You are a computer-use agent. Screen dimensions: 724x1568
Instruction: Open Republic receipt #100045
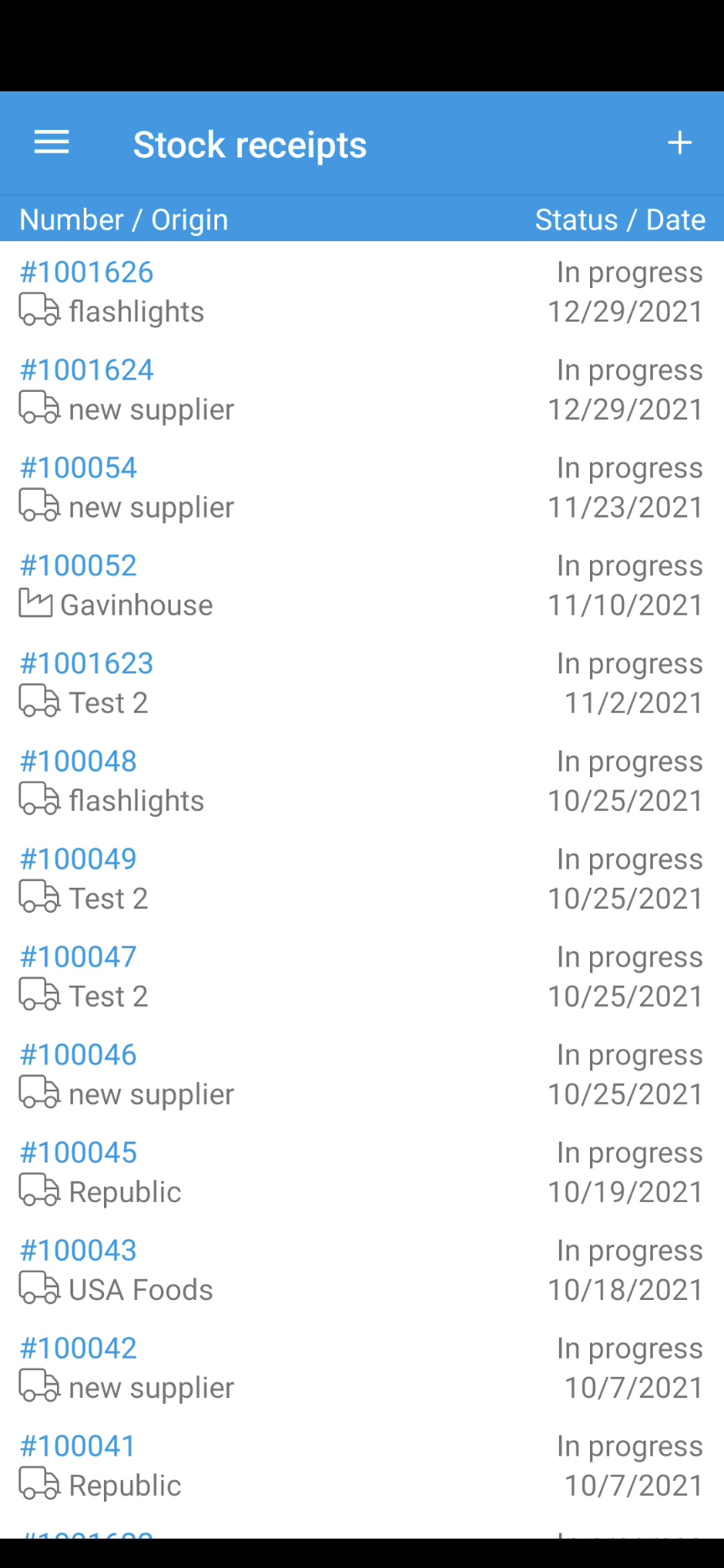pos(362,1173)
